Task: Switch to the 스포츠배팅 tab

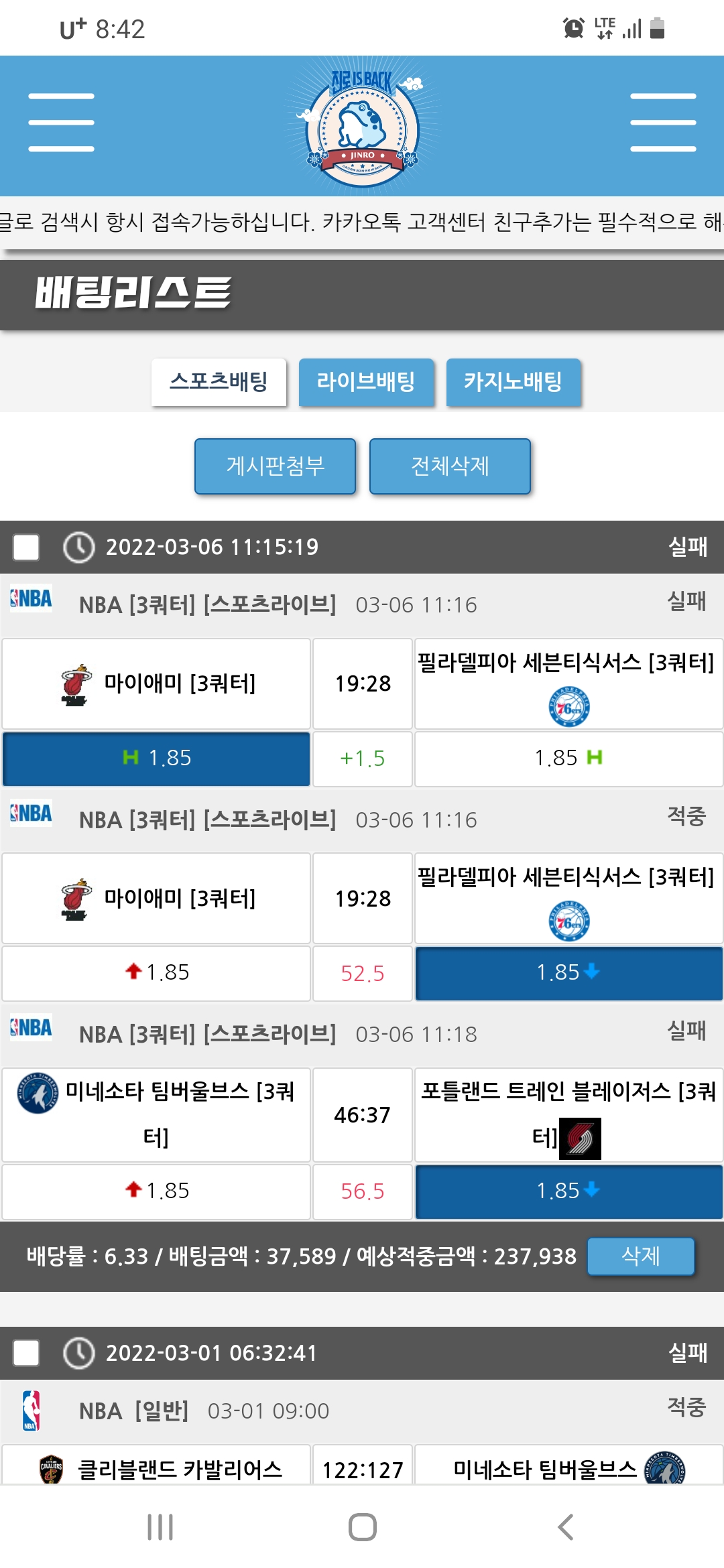Action: 219,382
